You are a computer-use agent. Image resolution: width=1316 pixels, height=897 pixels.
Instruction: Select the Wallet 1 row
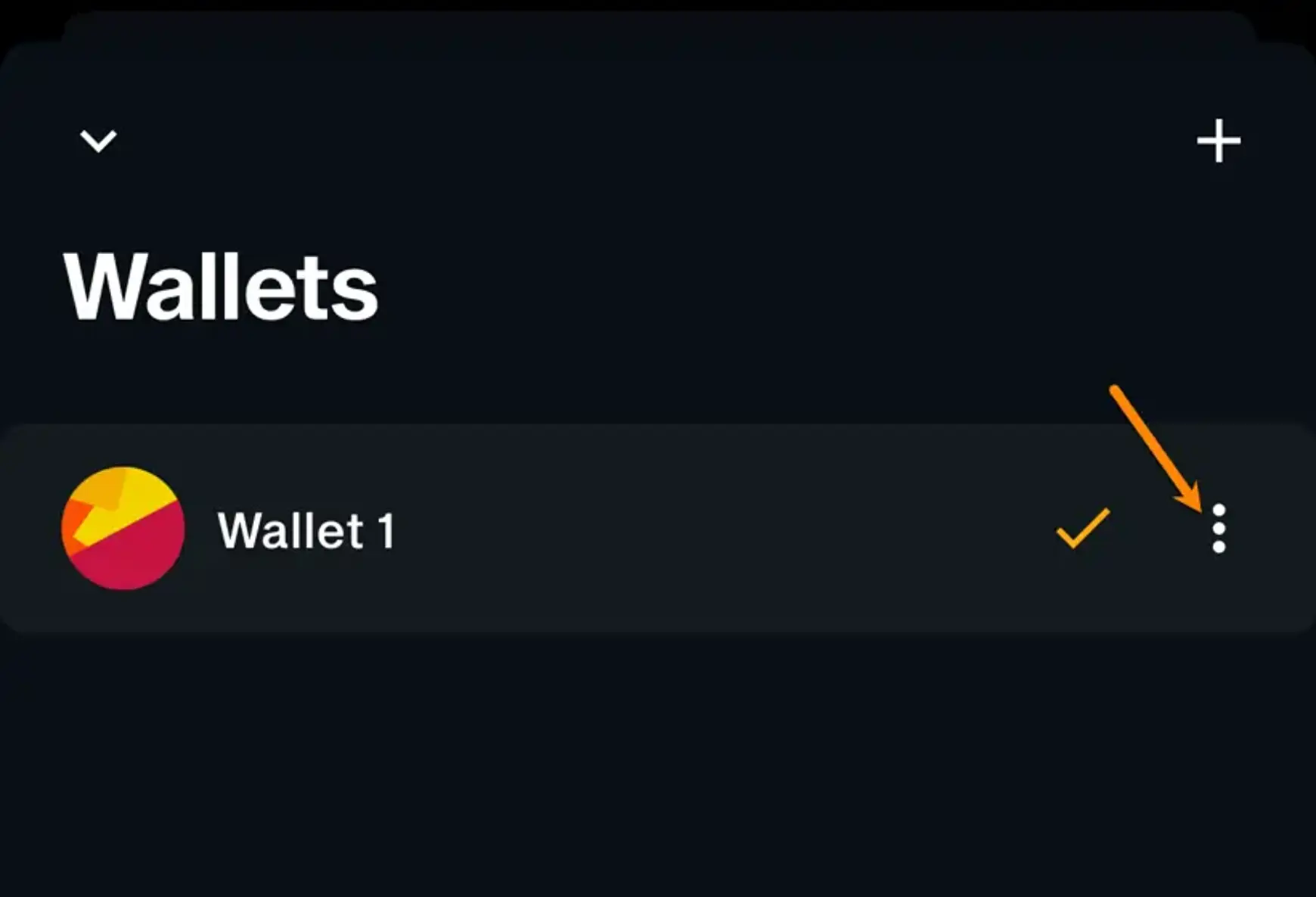[x=529, y=529]
